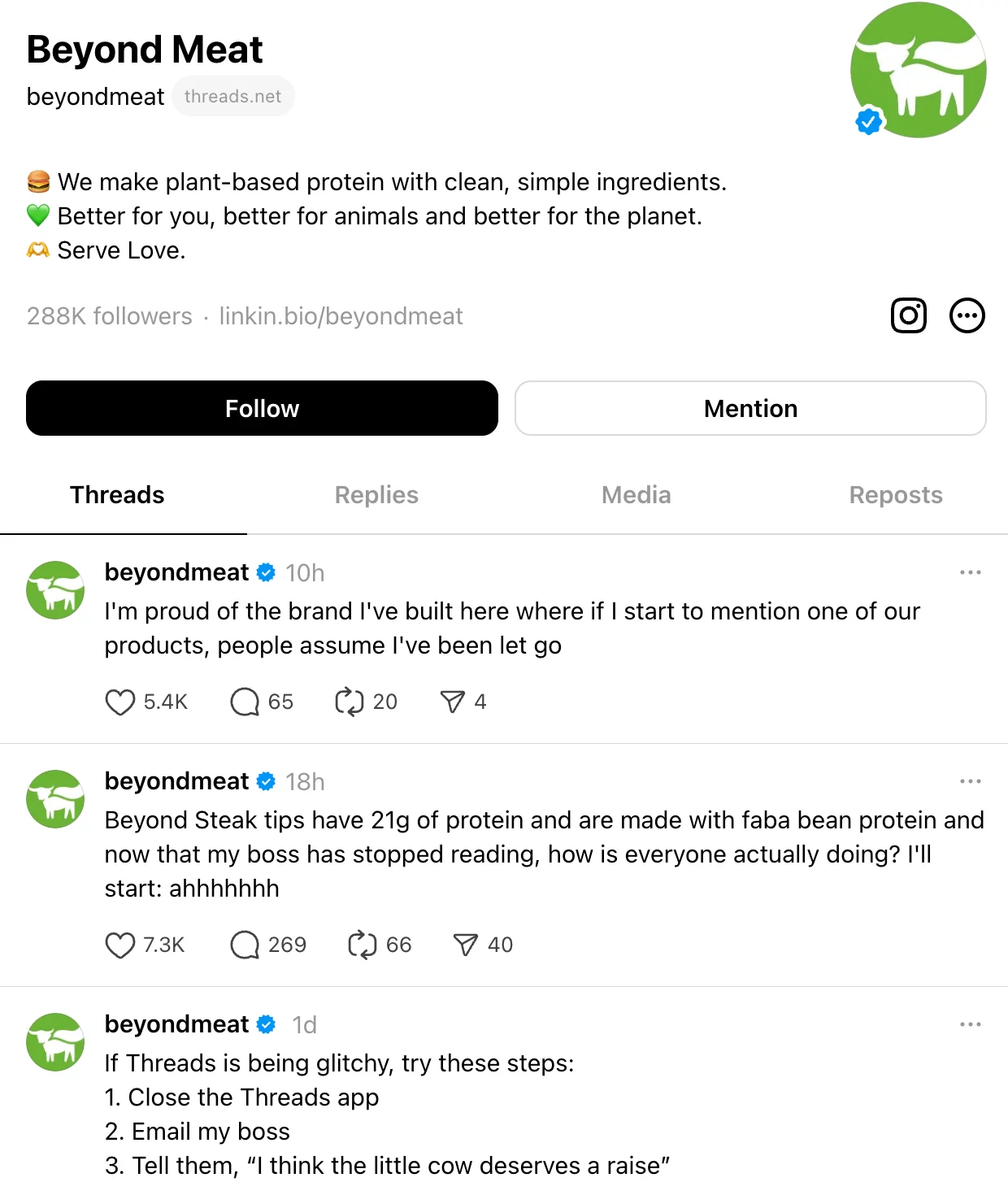Follow the Beyond Meat account
Viewport: 1008px width, 1182px height.
pyautogui.click(x=262, y=408)
